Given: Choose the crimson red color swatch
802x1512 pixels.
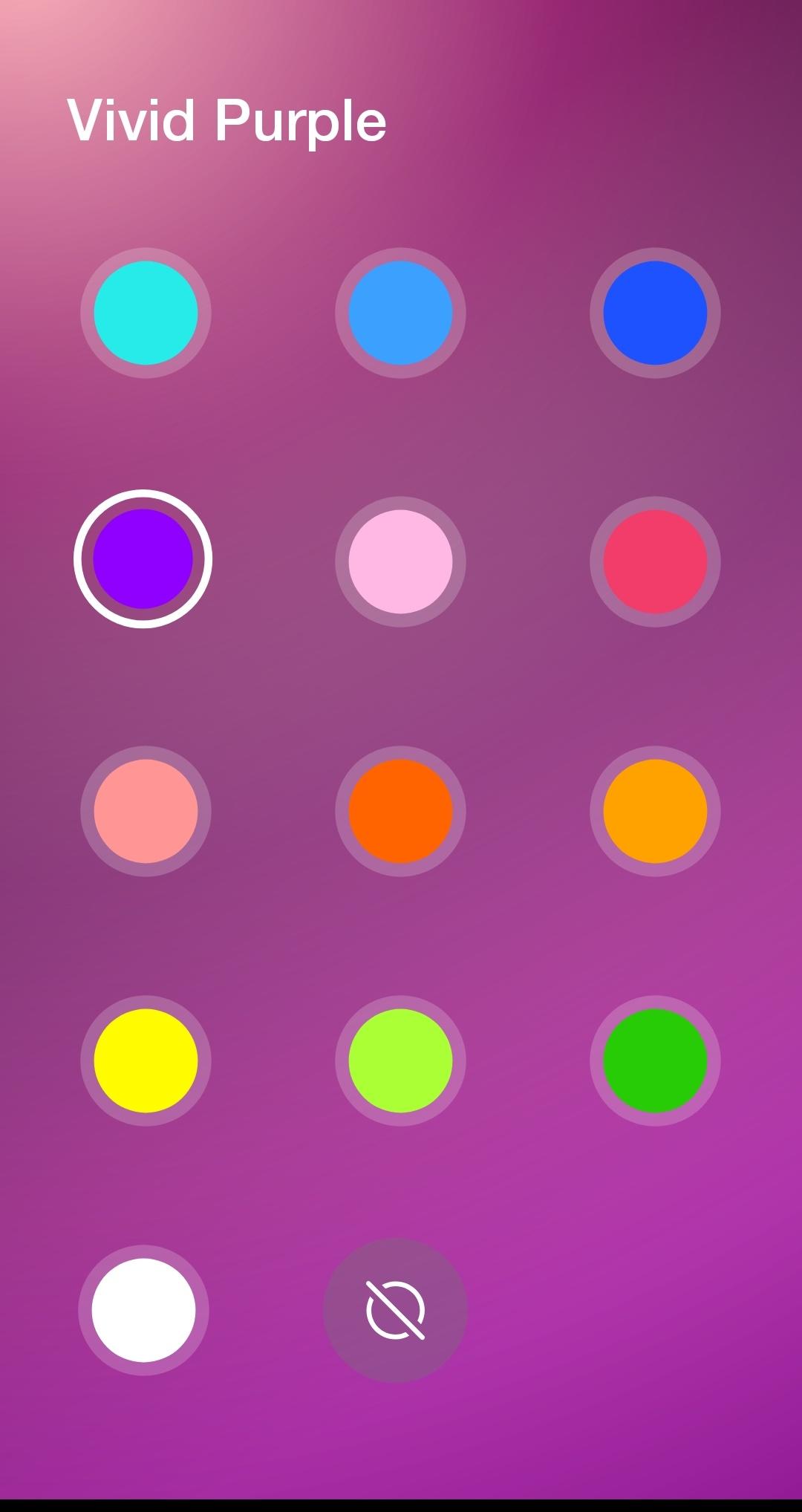Looking at the screenshot, I should point(655,561).
